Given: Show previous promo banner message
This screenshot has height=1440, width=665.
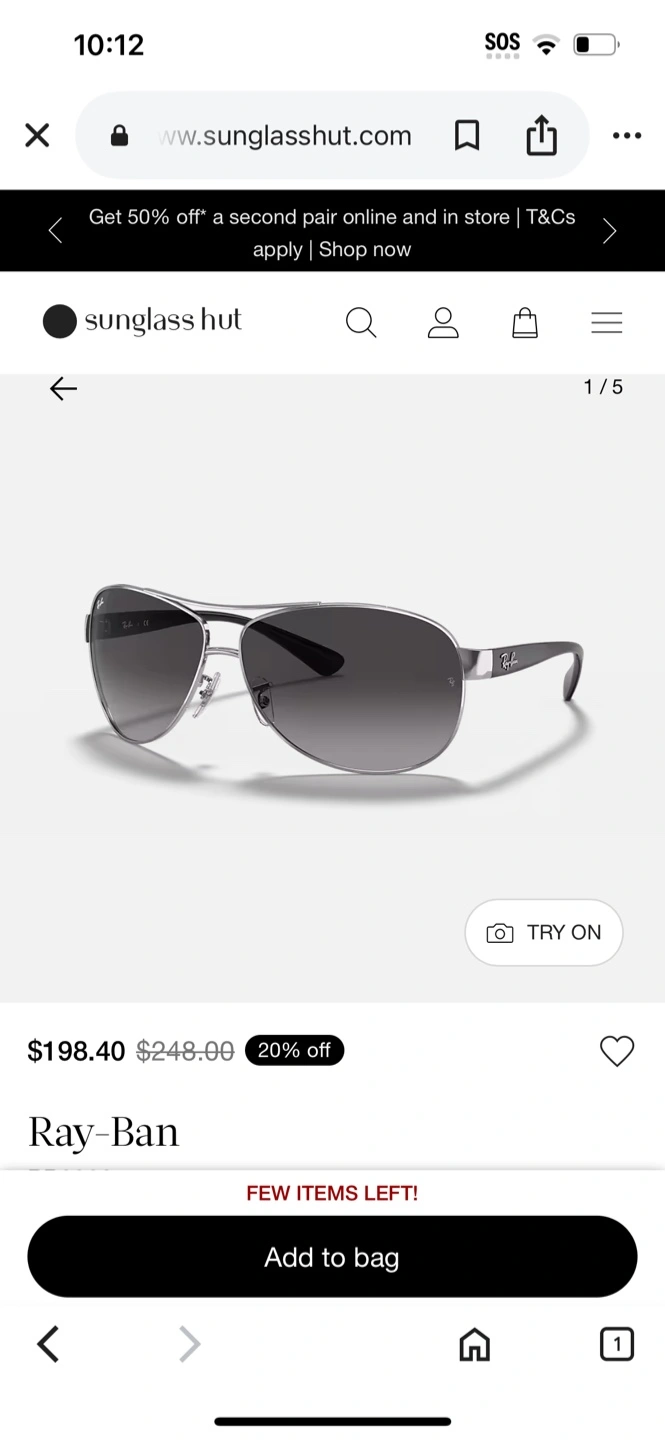Looking at the screenshot, I should pos(55,231).
